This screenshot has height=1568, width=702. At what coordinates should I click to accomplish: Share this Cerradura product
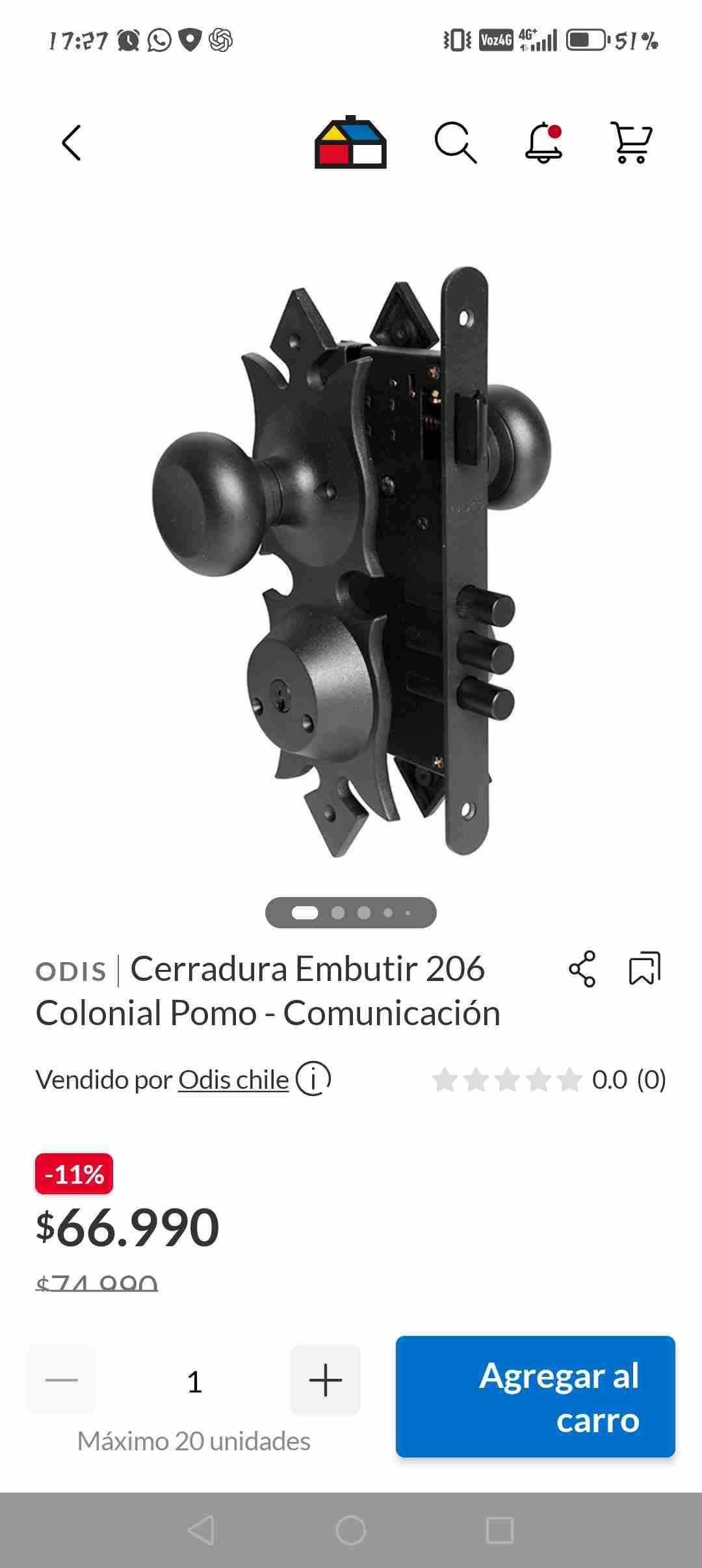(x=582, y=969)
